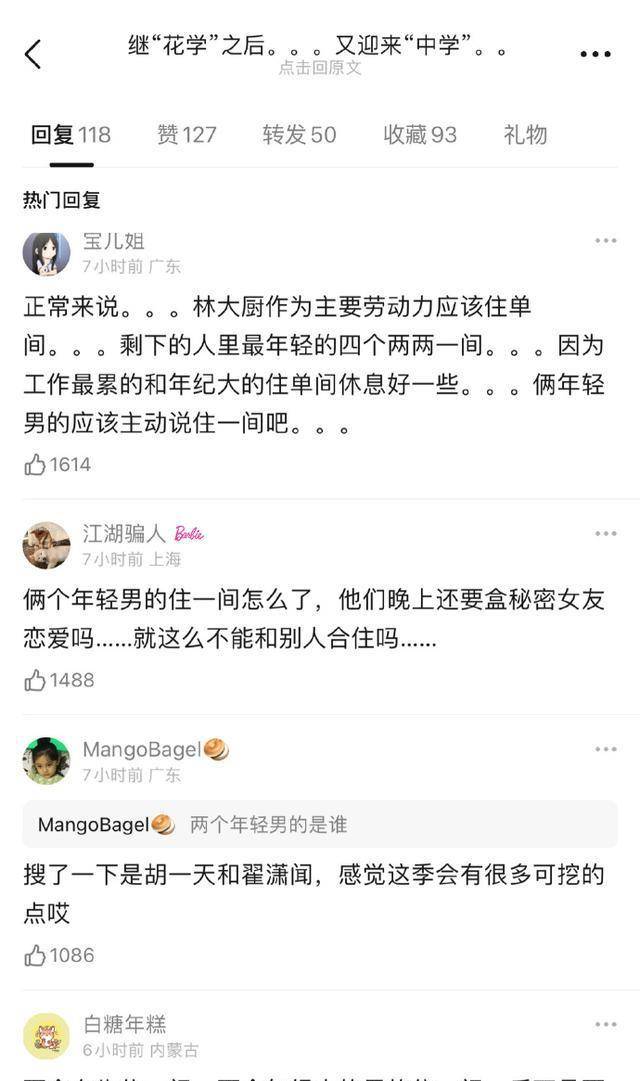Tap 点击回原文 to return to original post

(320, 68)
